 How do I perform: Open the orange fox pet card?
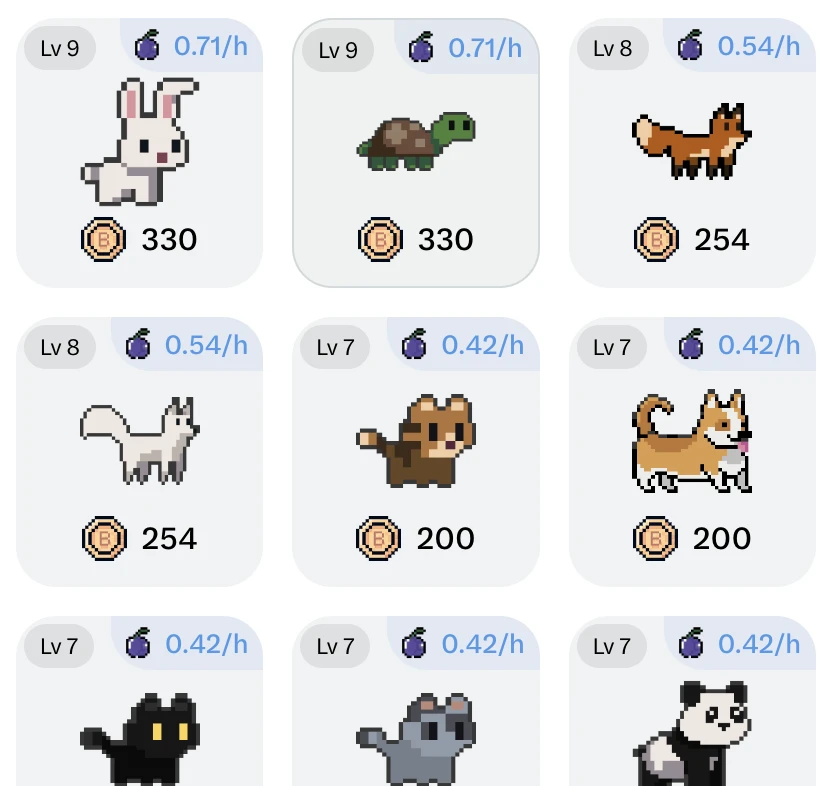[x=692, y=150]
